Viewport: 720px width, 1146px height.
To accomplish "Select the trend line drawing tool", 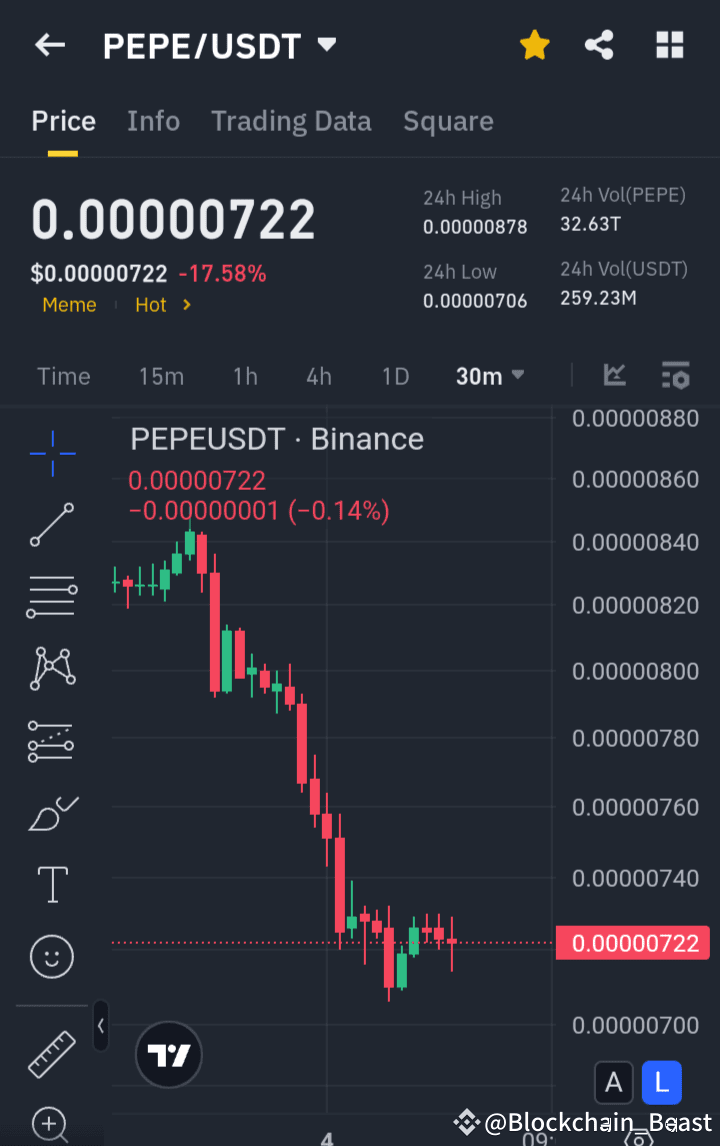I will coord(51,524).
